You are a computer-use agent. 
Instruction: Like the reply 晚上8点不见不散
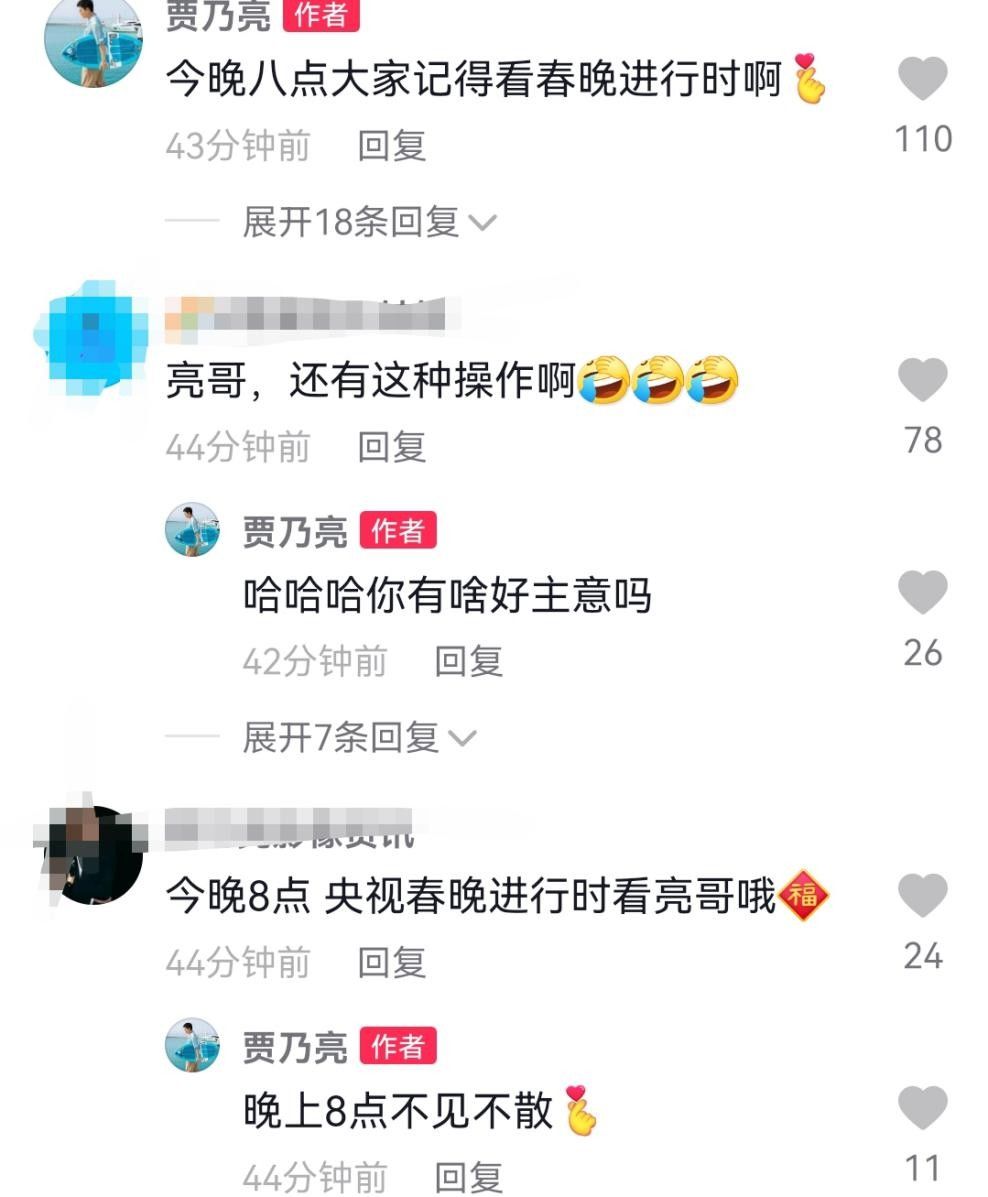click(922, 1108)
